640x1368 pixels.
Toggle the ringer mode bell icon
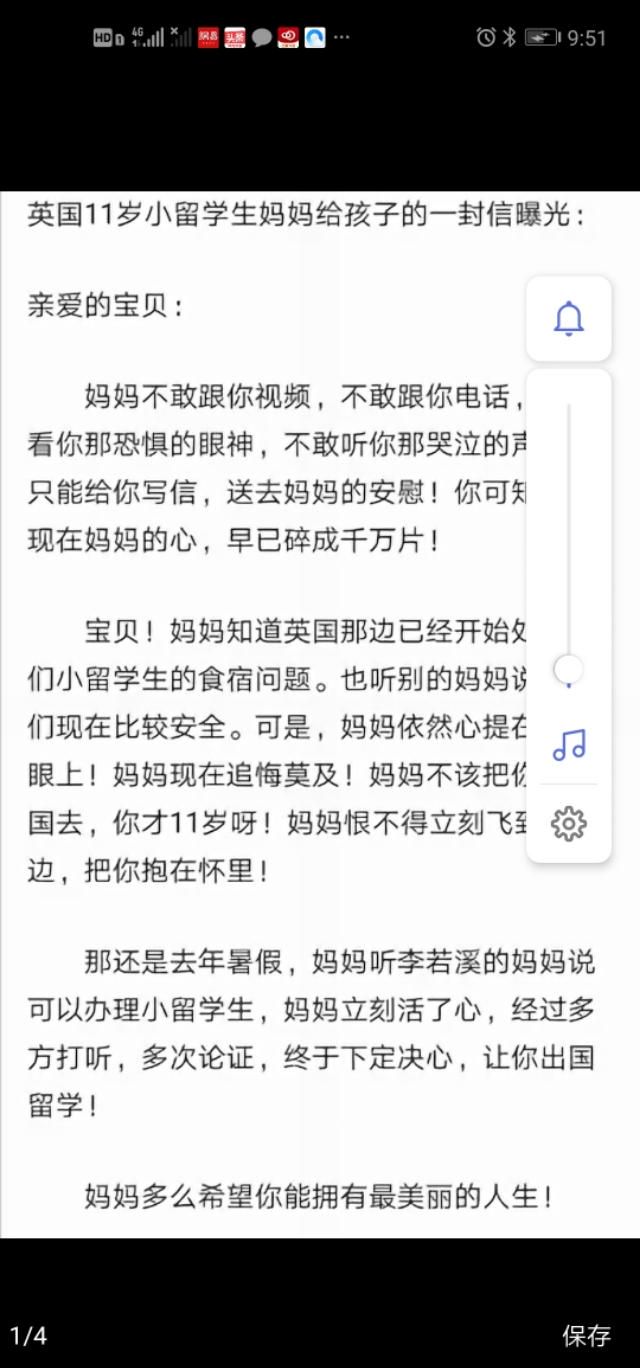(569, 318)
